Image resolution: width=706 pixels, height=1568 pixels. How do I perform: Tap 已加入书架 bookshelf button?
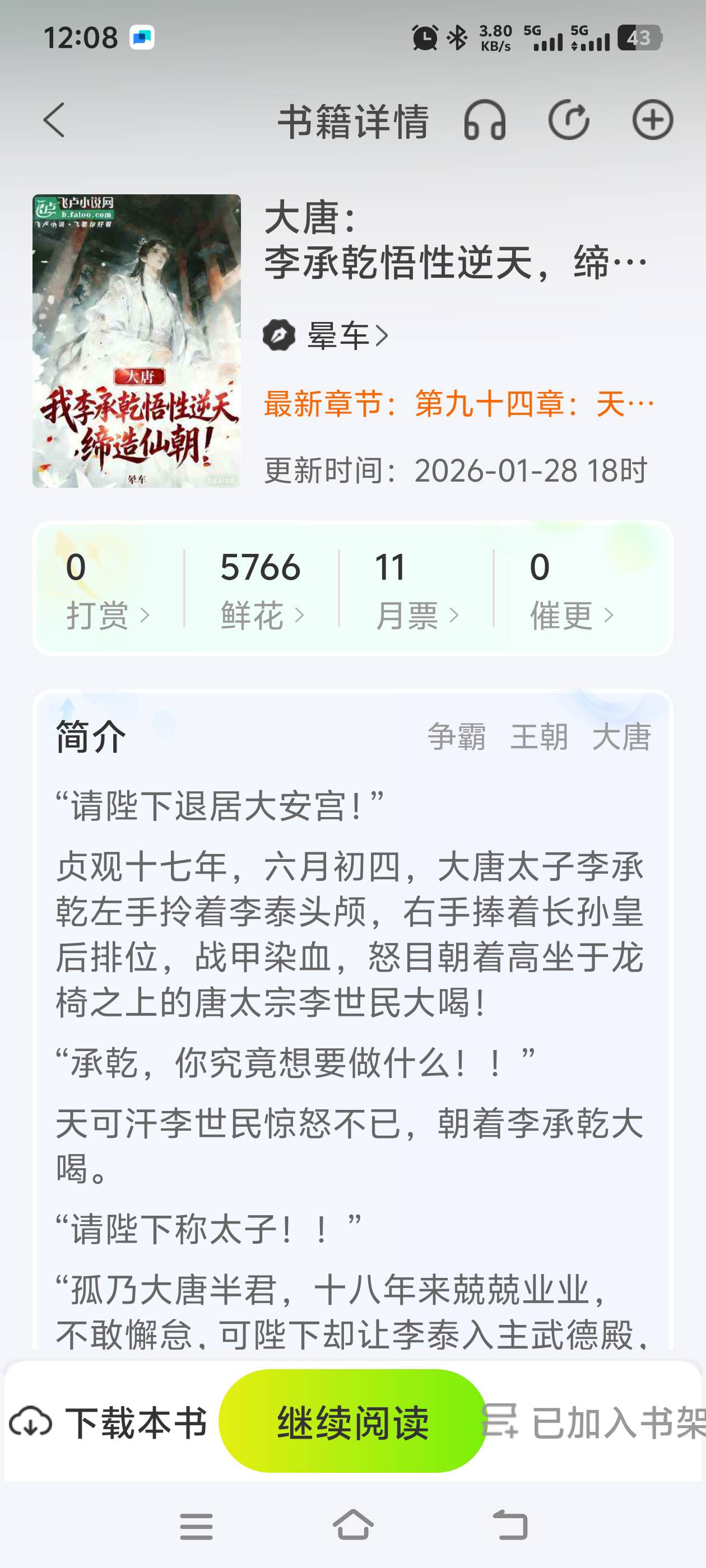pos(593,1422)
